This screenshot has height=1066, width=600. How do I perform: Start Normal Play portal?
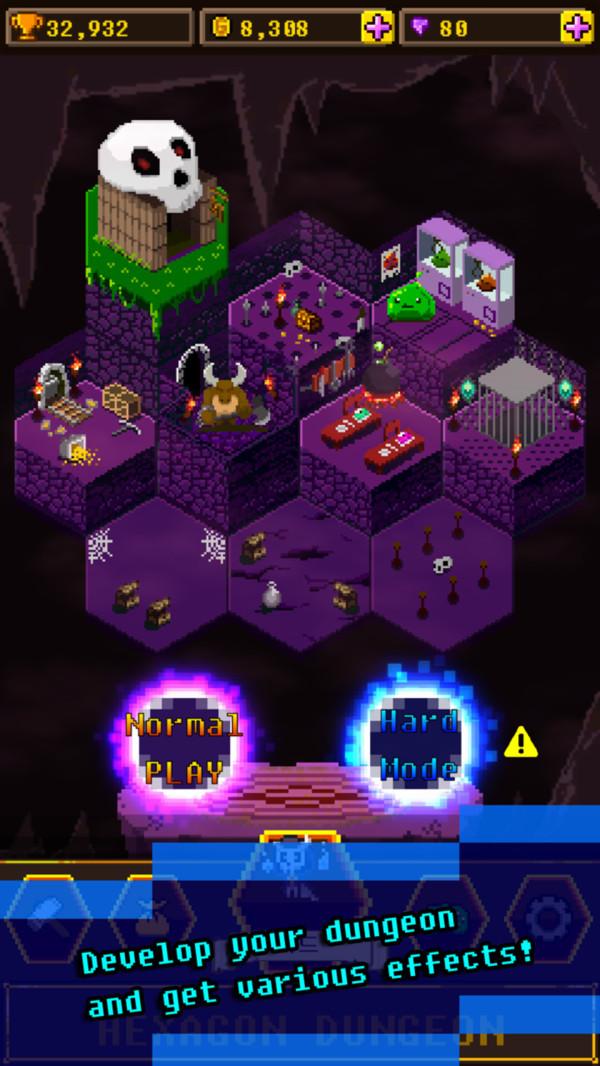click(x=182, y=747)
